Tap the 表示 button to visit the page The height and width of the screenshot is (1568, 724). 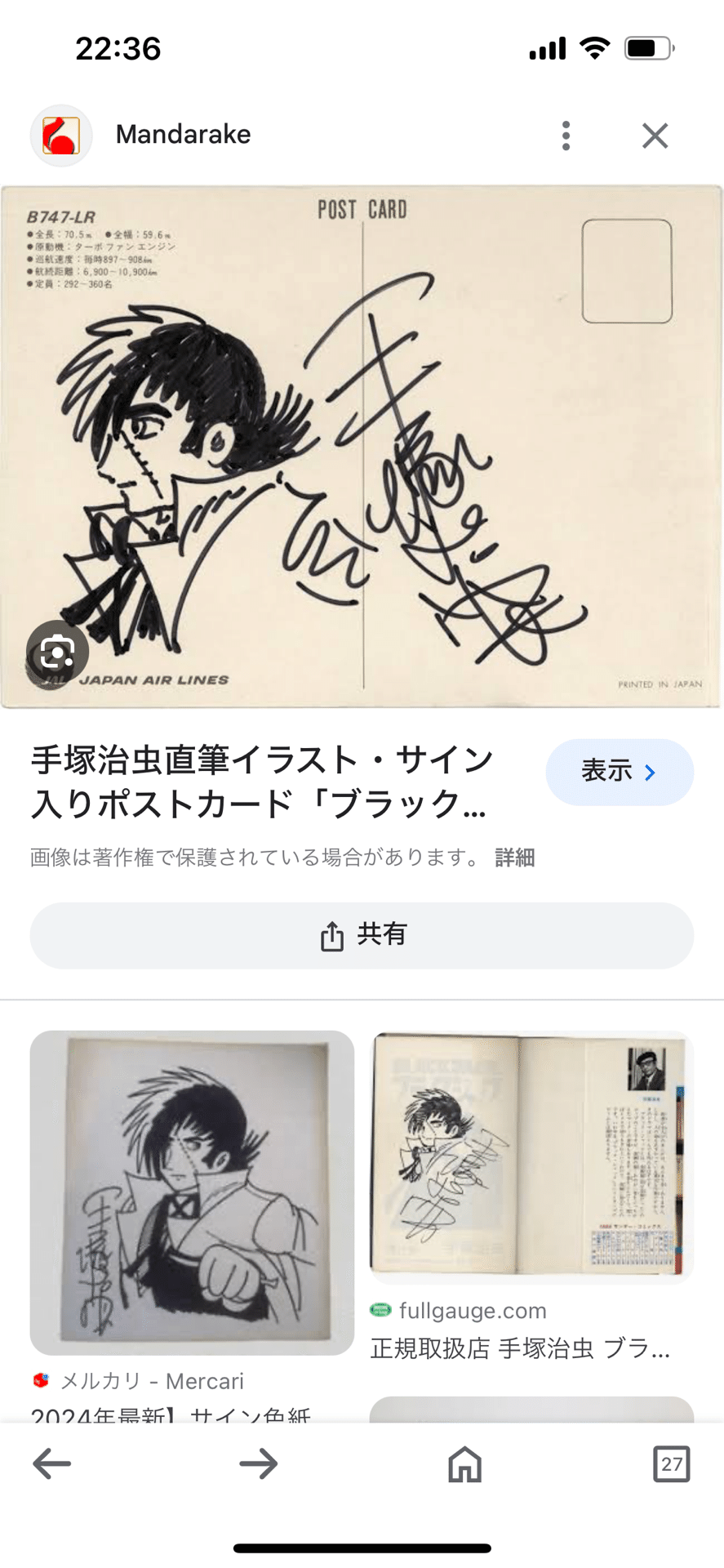coord(620,772)
